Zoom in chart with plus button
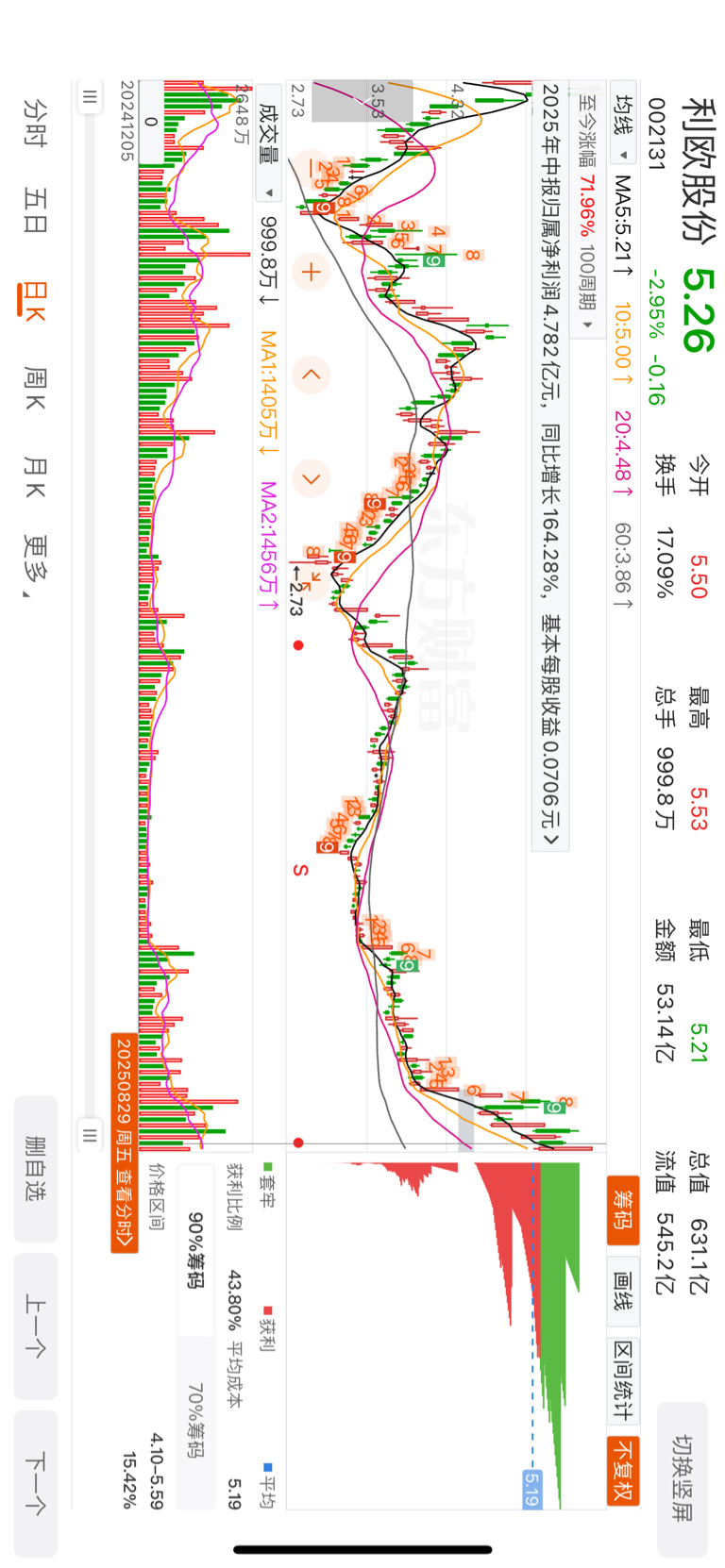This screenshot has height=1568, width=725. coord(311,273)
